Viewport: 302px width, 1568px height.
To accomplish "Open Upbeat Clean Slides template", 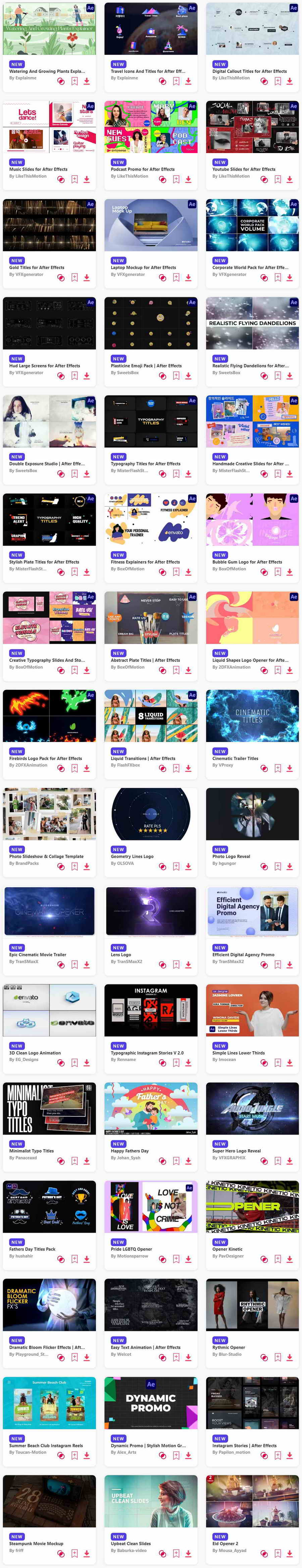I will [150, 1501].
